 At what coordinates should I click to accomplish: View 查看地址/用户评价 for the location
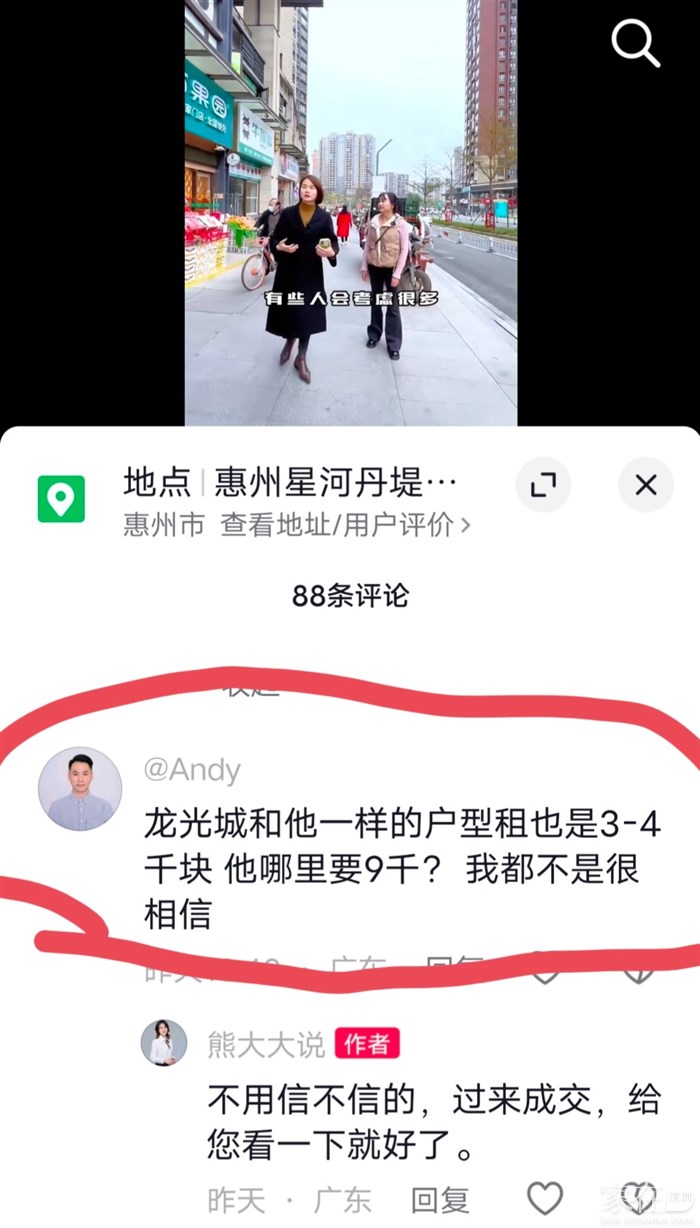point(346,525)
